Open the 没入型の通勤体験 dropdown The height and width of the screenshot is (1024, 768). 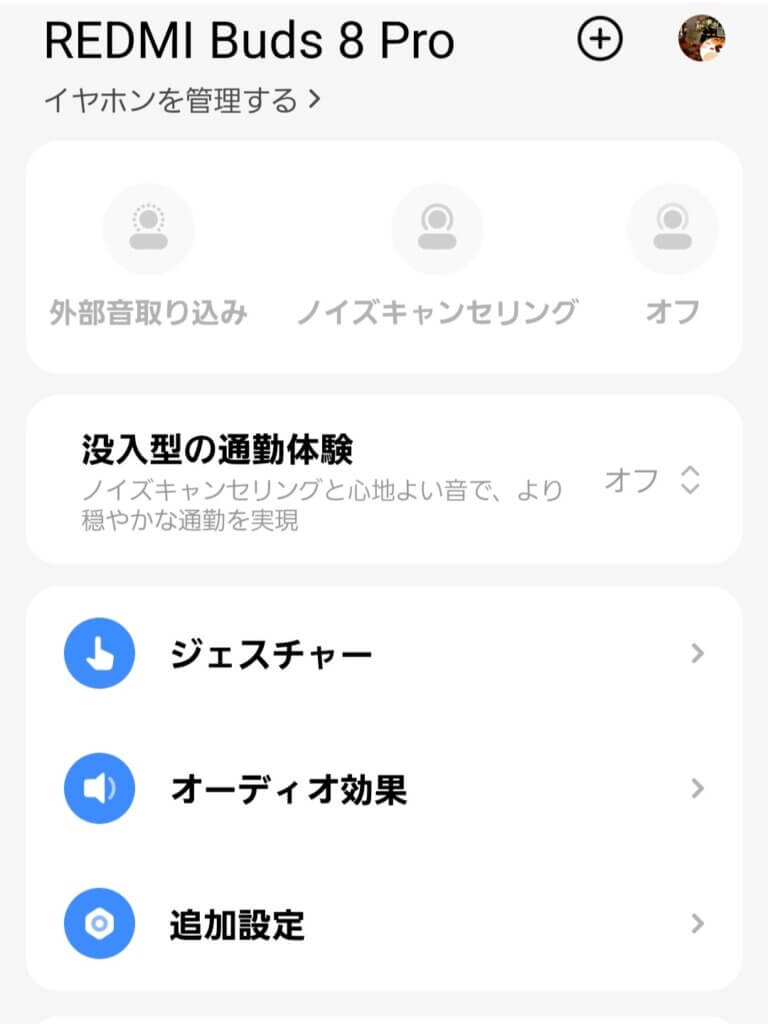(652, 481)
